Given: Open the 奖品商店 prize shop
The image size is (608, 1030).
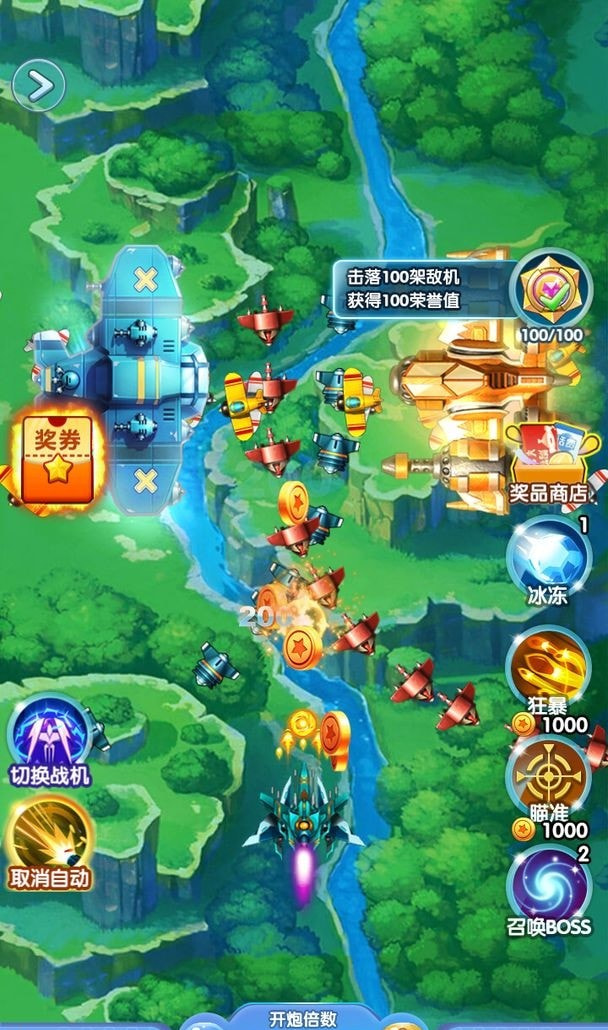Looking at the screenshot, I should [x=550, y=455].
